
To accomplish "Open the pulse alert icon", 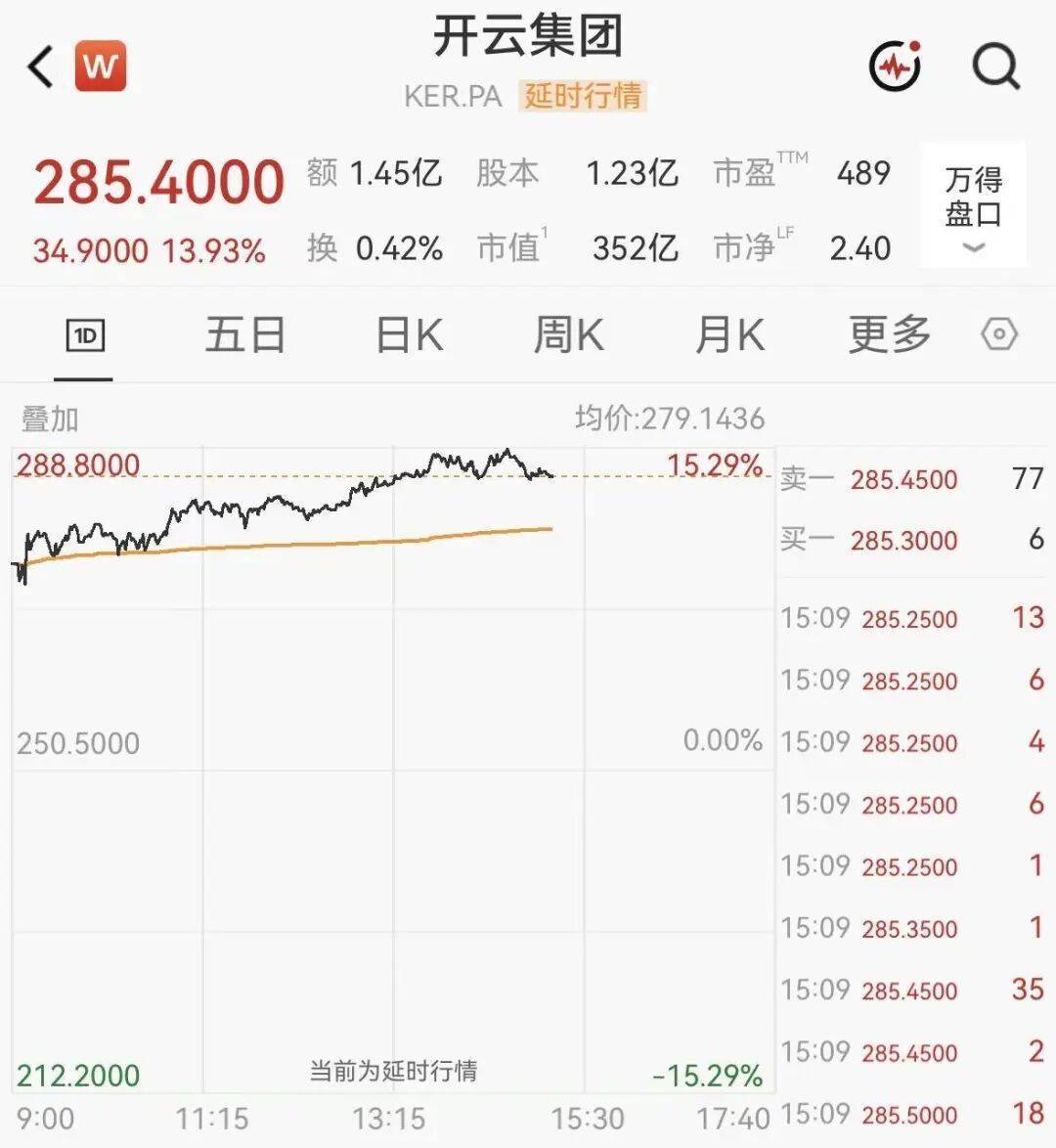I will click(895, 66).
